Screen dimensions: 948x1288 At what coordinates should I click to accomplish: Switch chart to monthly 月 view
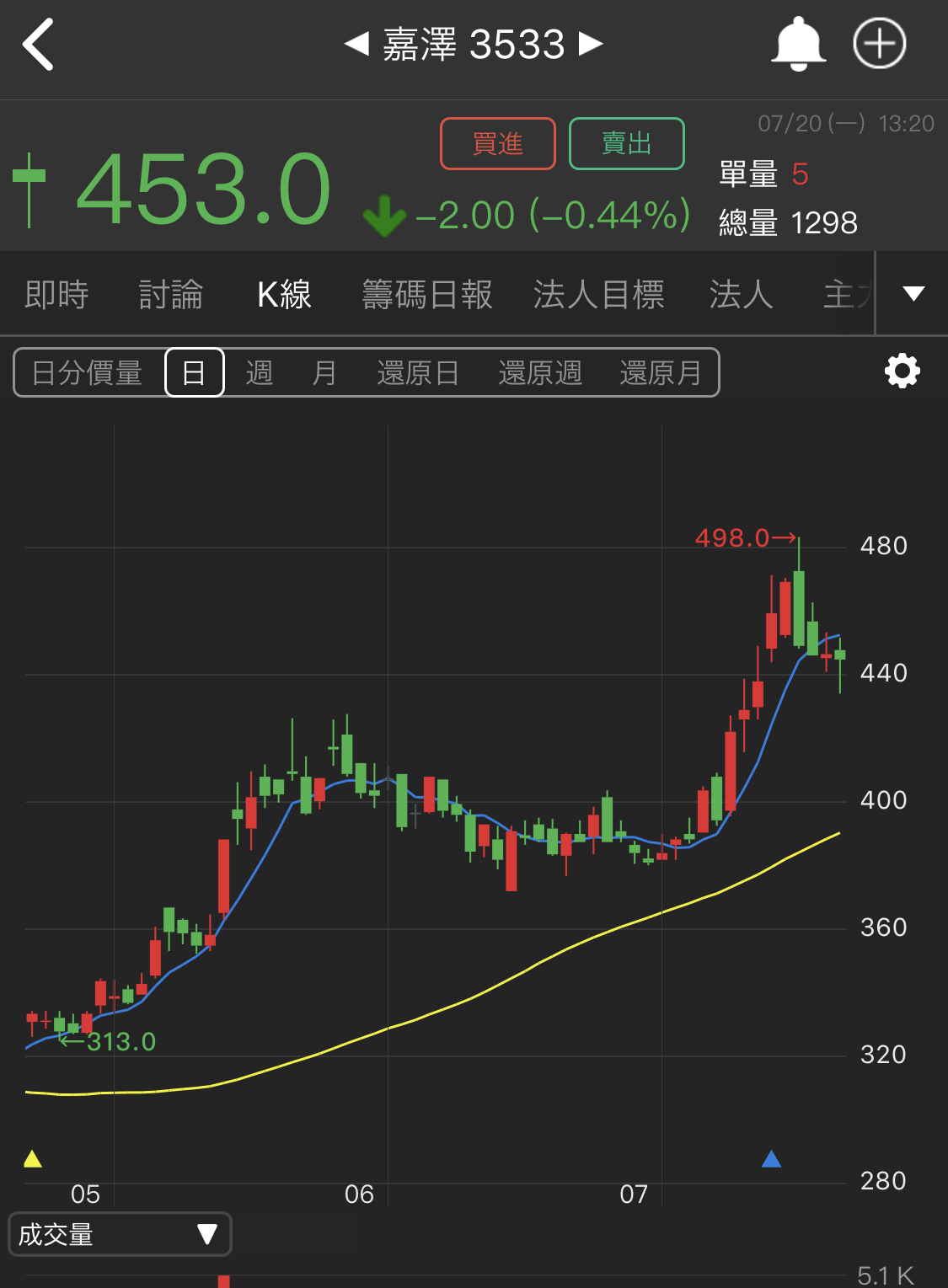[324, 372]
